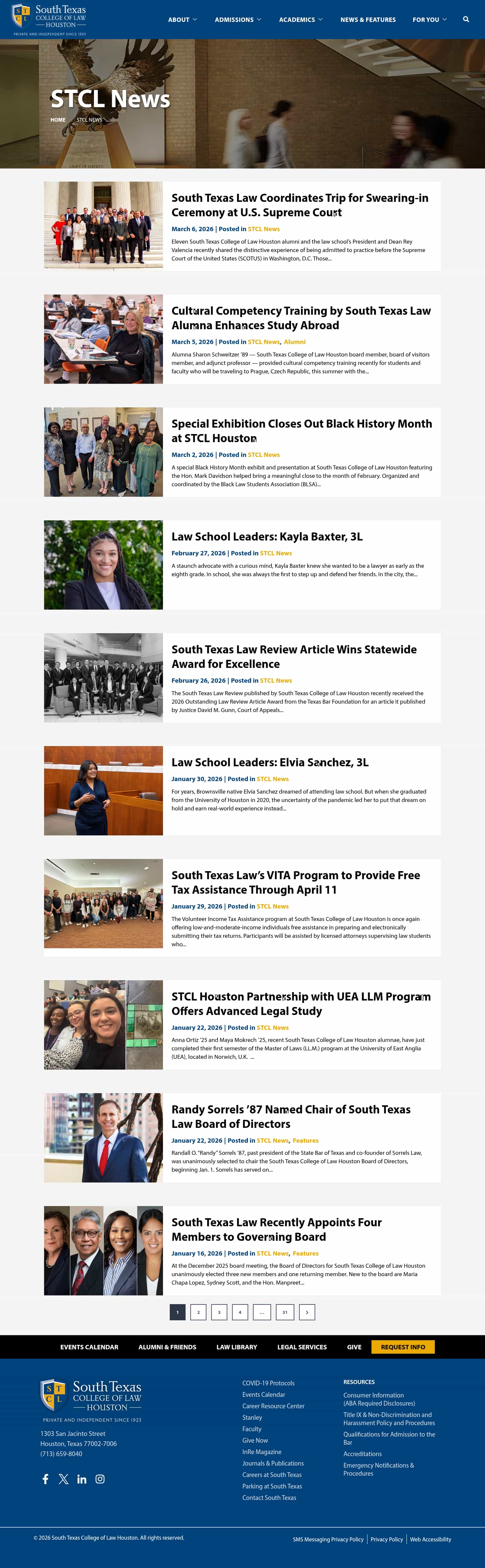
Task: Open Career Resource Center link
Action: (273, 1406)
